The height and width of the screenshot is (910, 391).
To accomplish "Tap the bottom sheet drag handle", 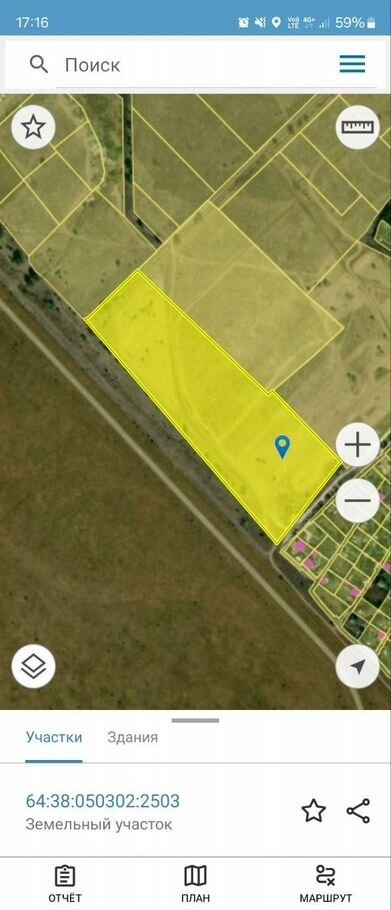I will pos(196,721).
